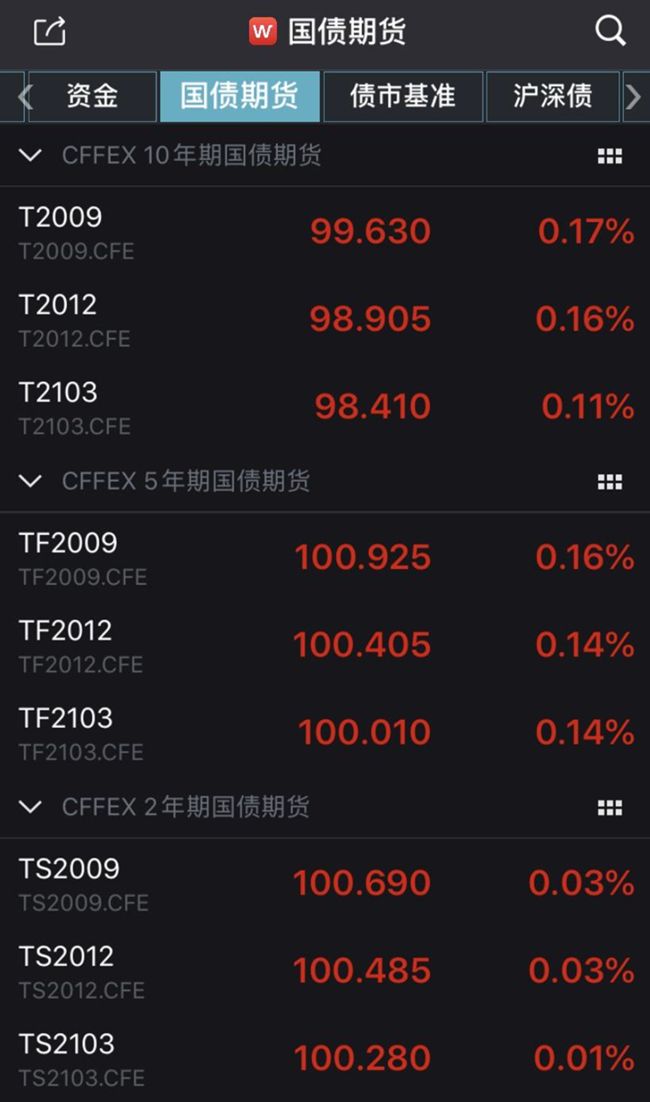Open grid view for the 10年期 section

pyautogui.click(x=609, y=156)
